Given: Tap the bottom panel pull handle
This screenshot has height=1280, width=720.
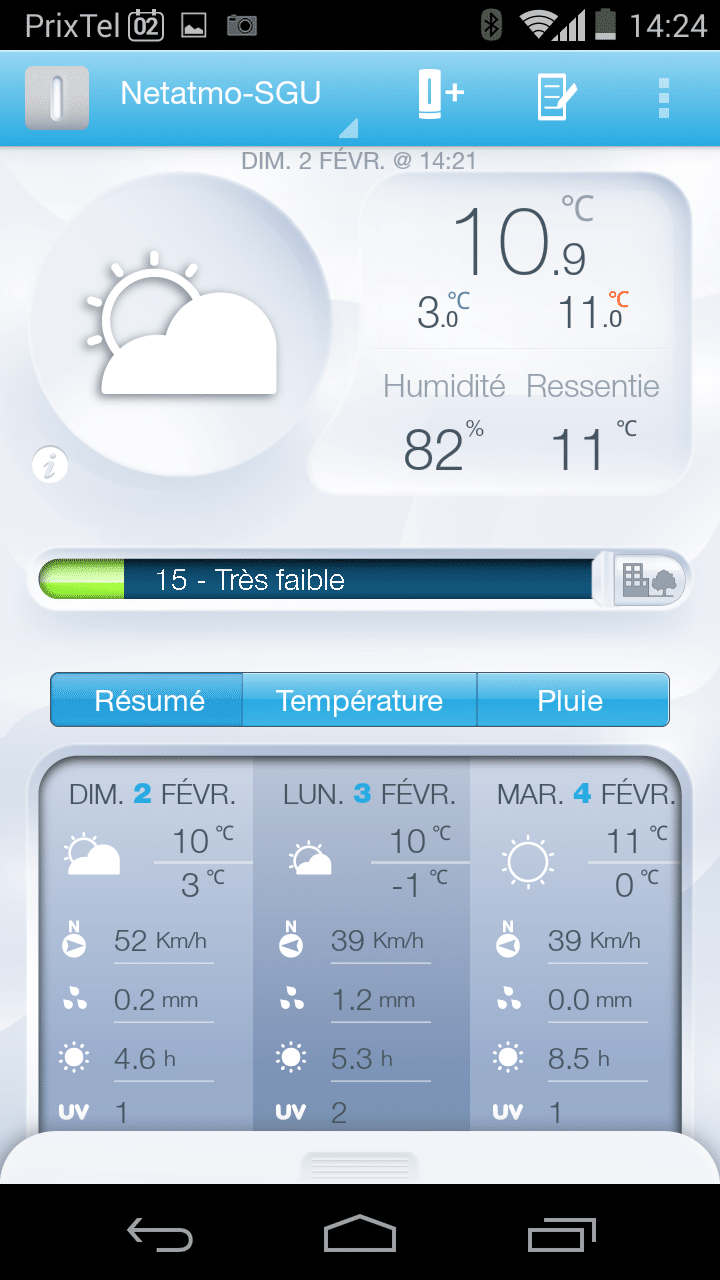Looking at the screenshot, I should pyautogui.click(x=360, y=1165).
